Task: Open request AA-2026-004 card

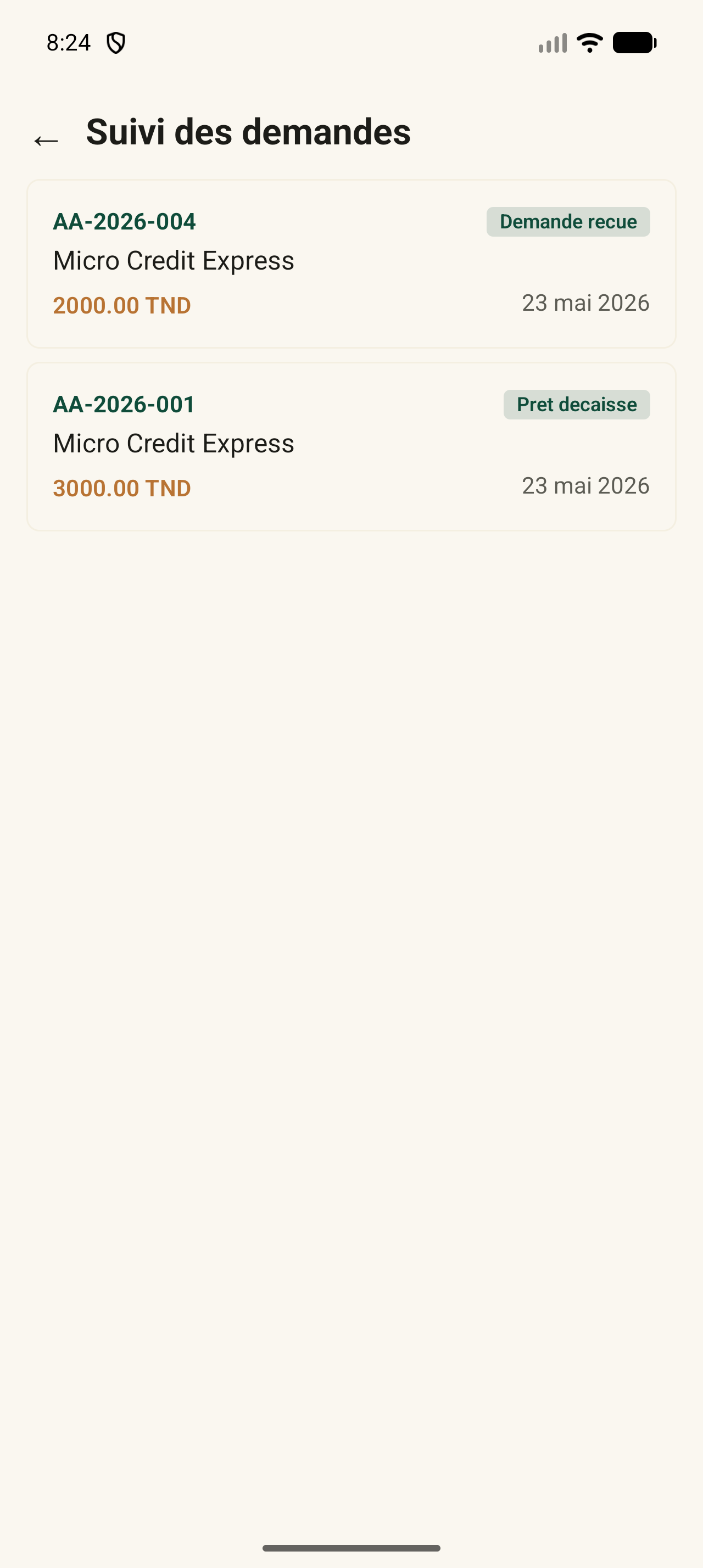Action: click(351, 264)
